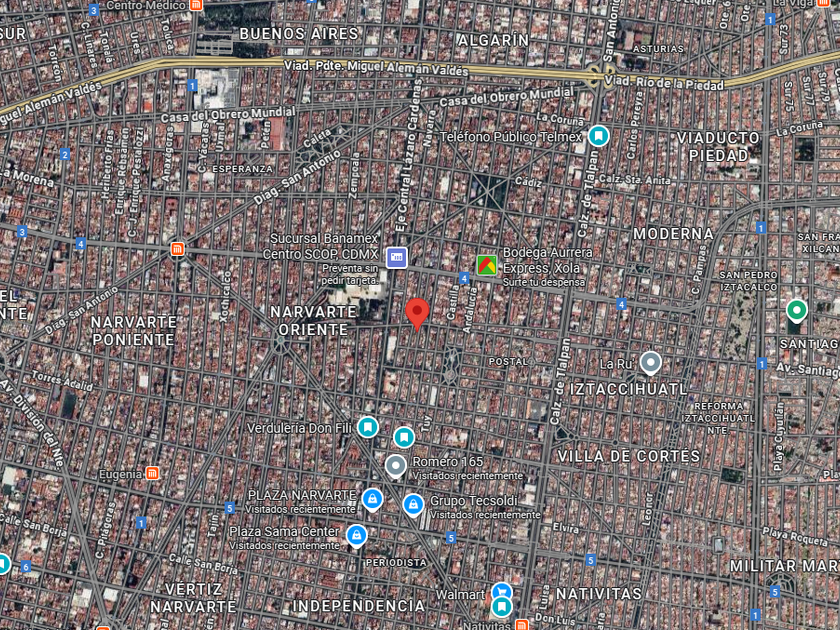Open the Grupo Tecsoldi marker

click(413, 504)
